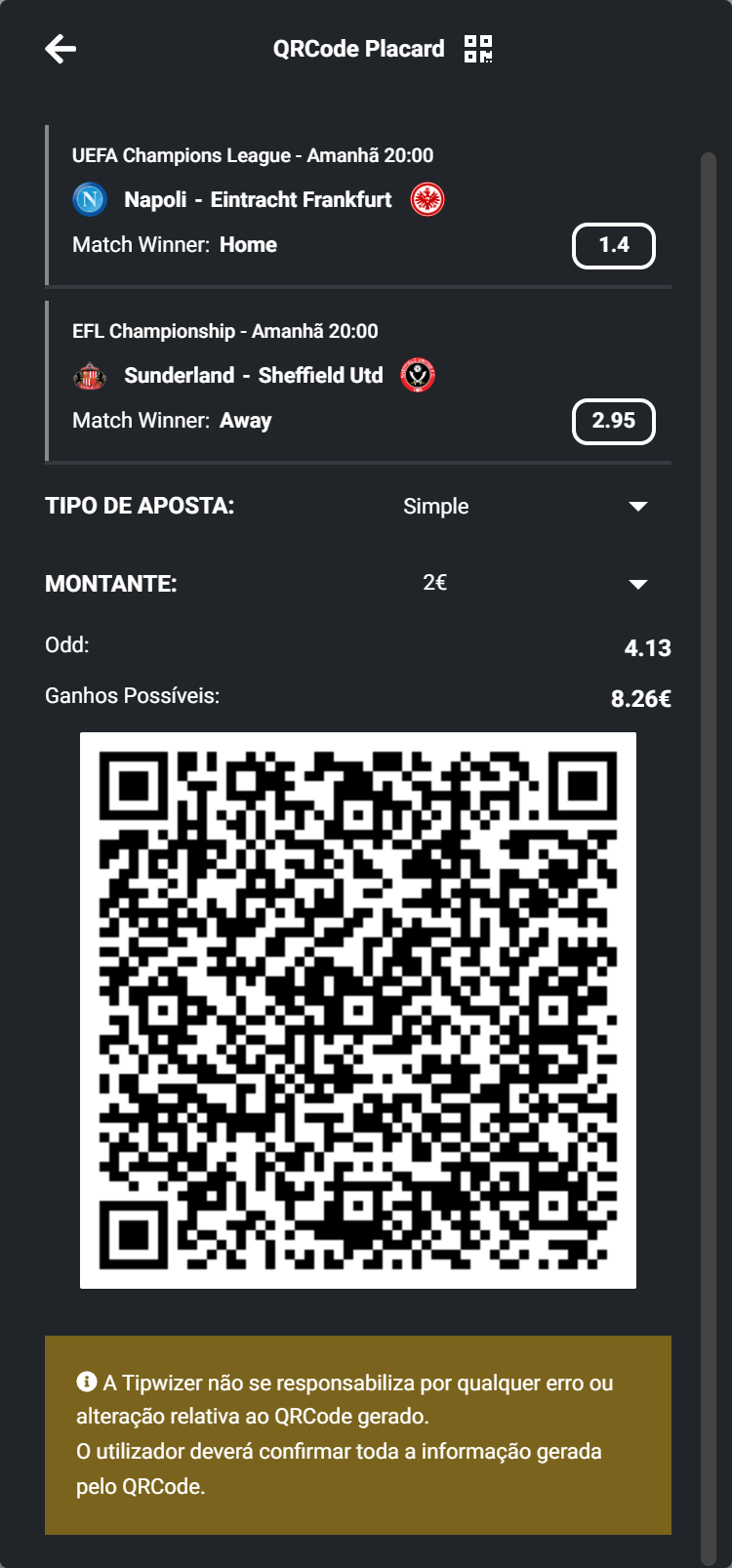The image size is (732, 1568).
Task: Select the 2.95 odds for Sunderland match
Action: [x=613, y=421]
